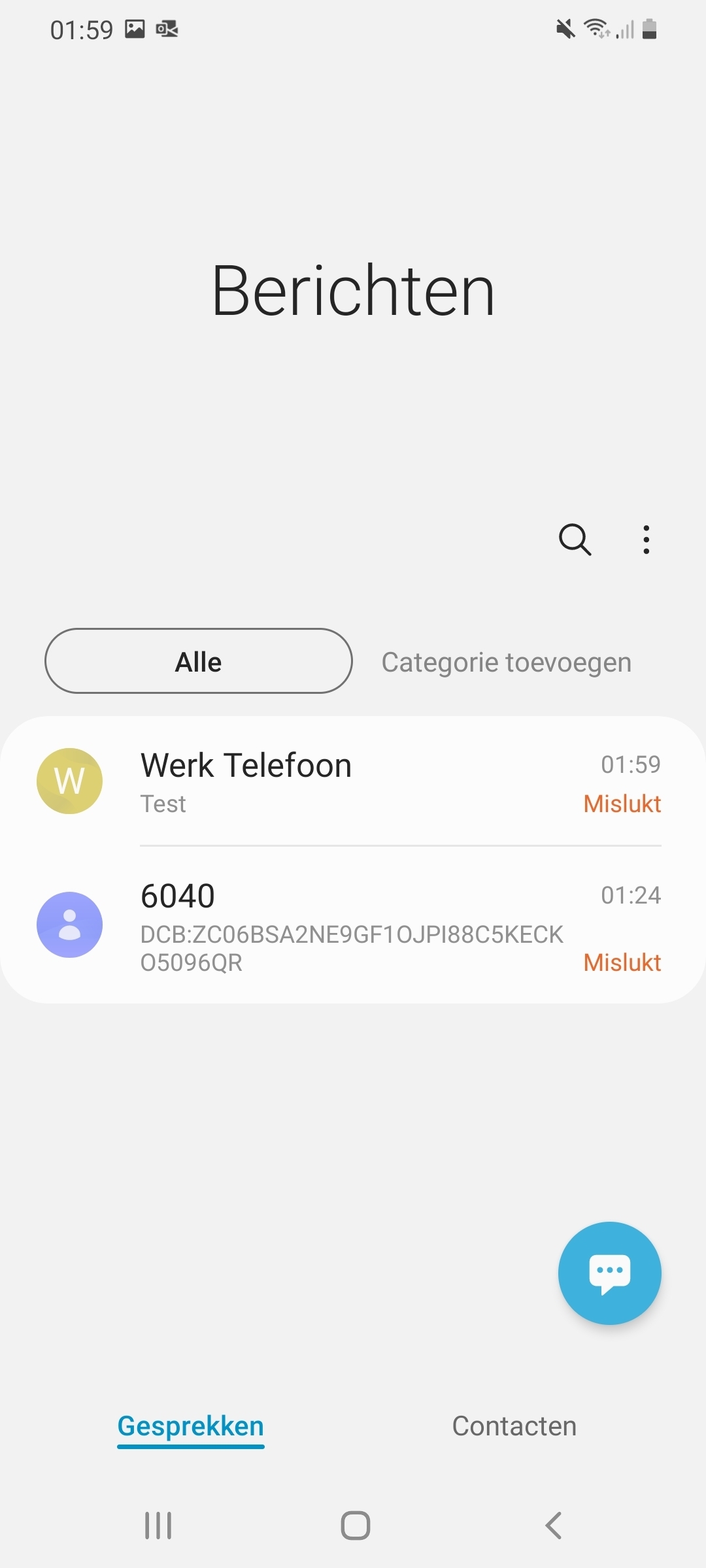This screenshot has height=1568, width=706.
Task: Open the conversation with Werk Telefoon
Action: pyautogui.click(x=353, y=781)
